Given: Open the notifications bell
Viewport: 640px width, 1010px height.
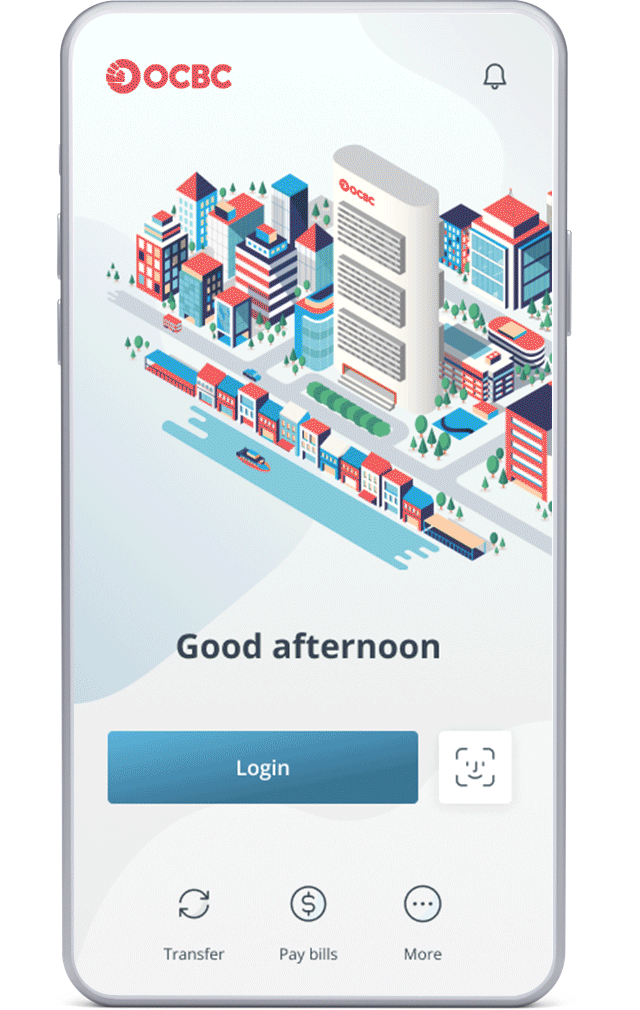Looking at the screenshot, I should (x=494, y=76).
